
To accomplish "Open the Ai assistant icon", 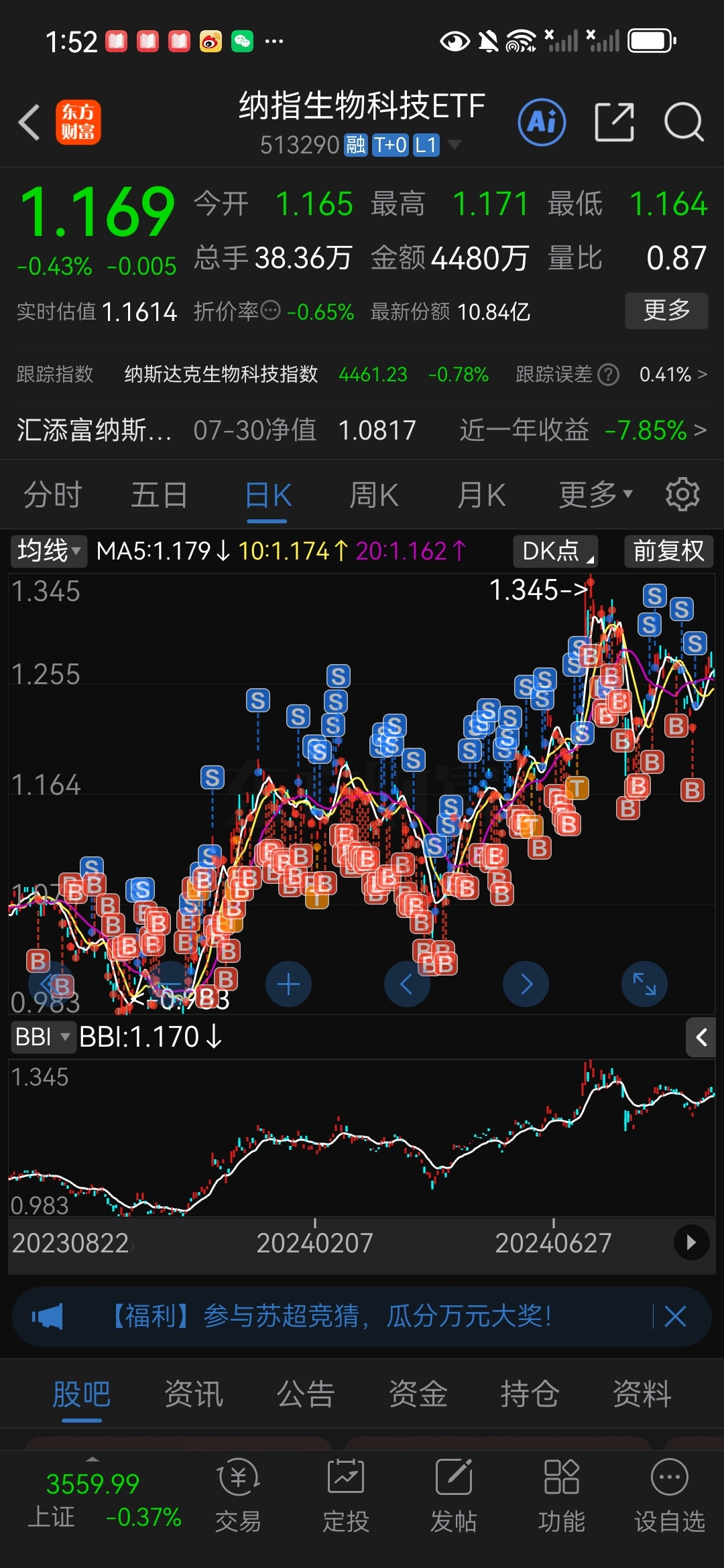I will pos(542,123).
